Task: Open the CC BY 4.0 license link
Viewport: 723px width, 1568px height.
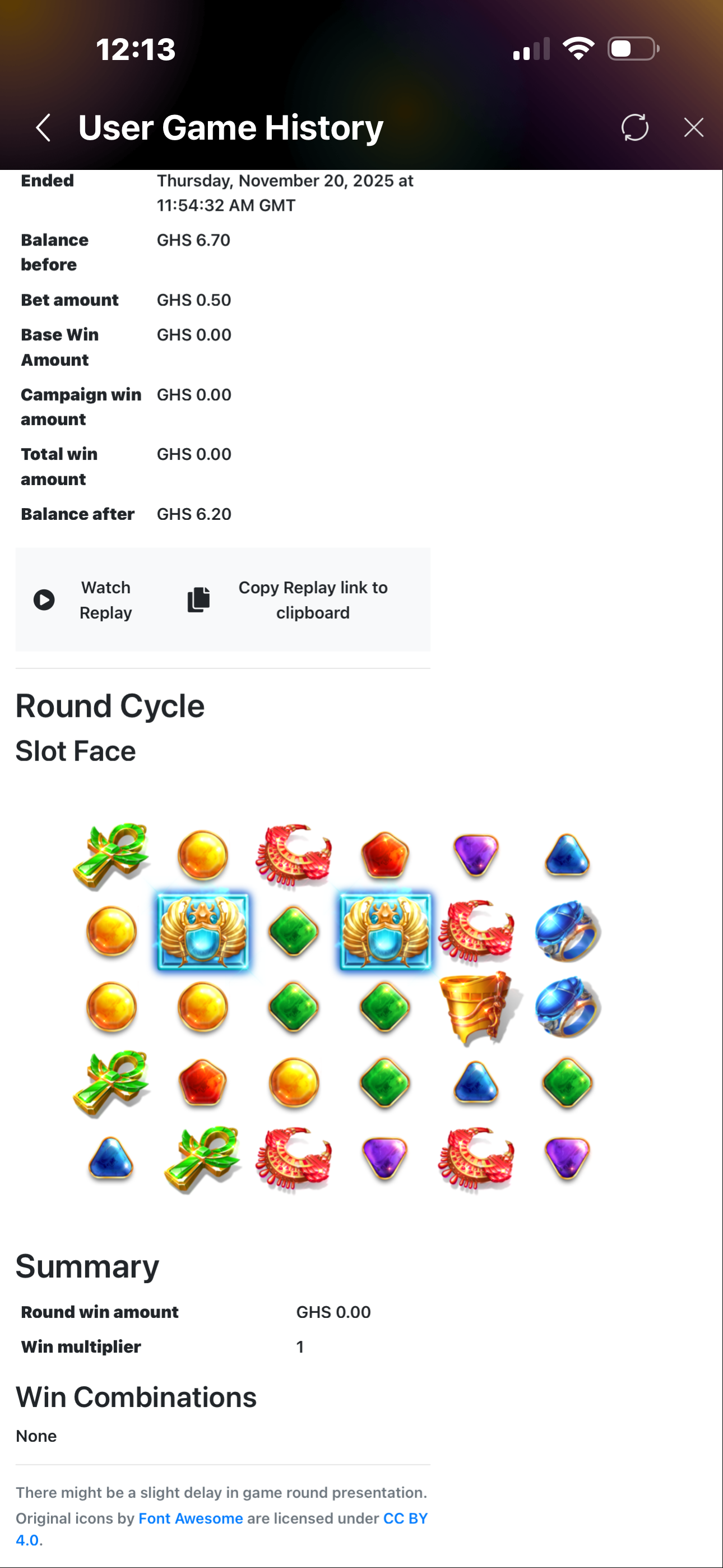Action: 405,1518
